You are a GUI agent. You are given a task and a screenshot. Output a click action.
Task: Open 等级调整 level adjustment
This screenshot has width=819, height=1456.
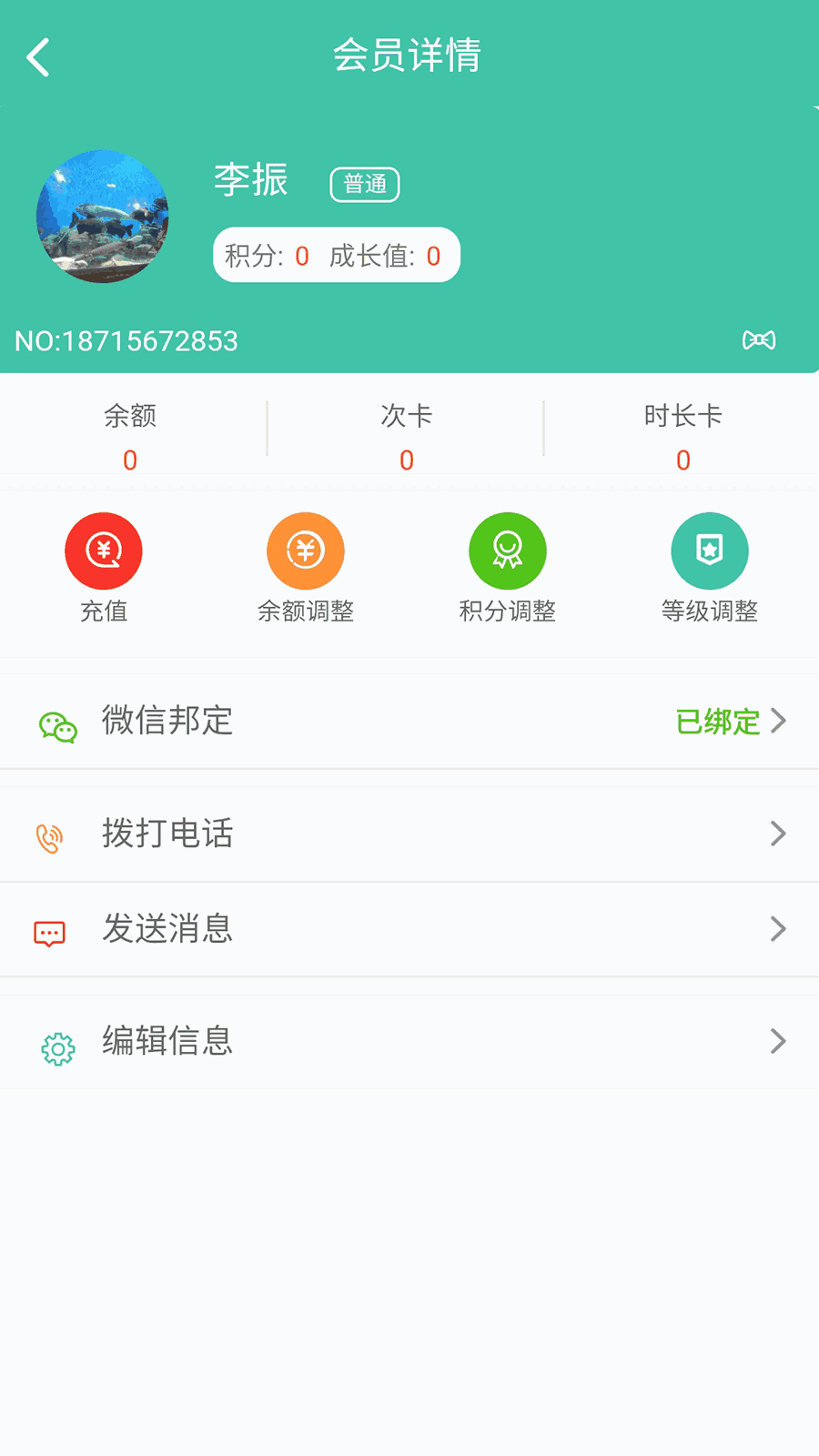(710, 551)
